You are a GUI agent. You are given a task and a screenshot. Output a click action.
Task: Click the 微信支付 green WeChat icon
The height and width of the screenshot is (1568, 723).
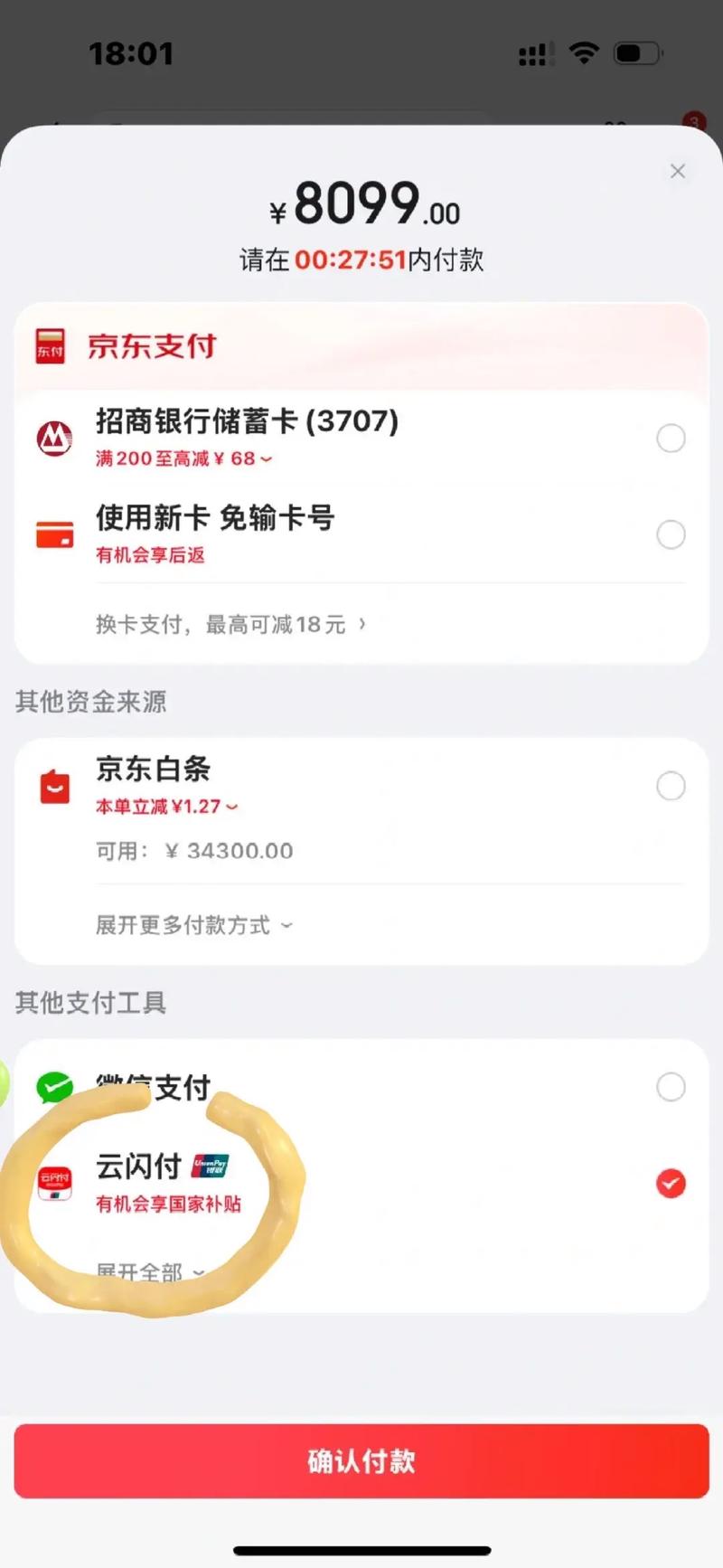(x=54, y=1086)
